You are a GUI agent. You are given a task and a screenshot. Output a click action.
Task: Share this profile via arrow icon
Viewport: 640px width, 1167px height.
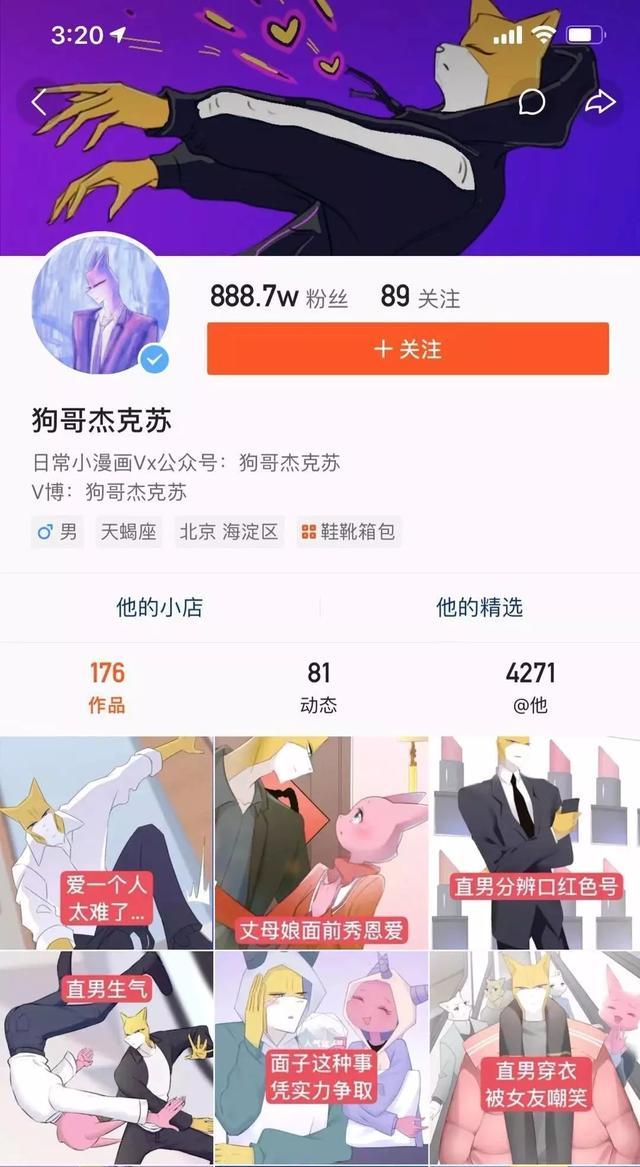[x=599, y=102]
